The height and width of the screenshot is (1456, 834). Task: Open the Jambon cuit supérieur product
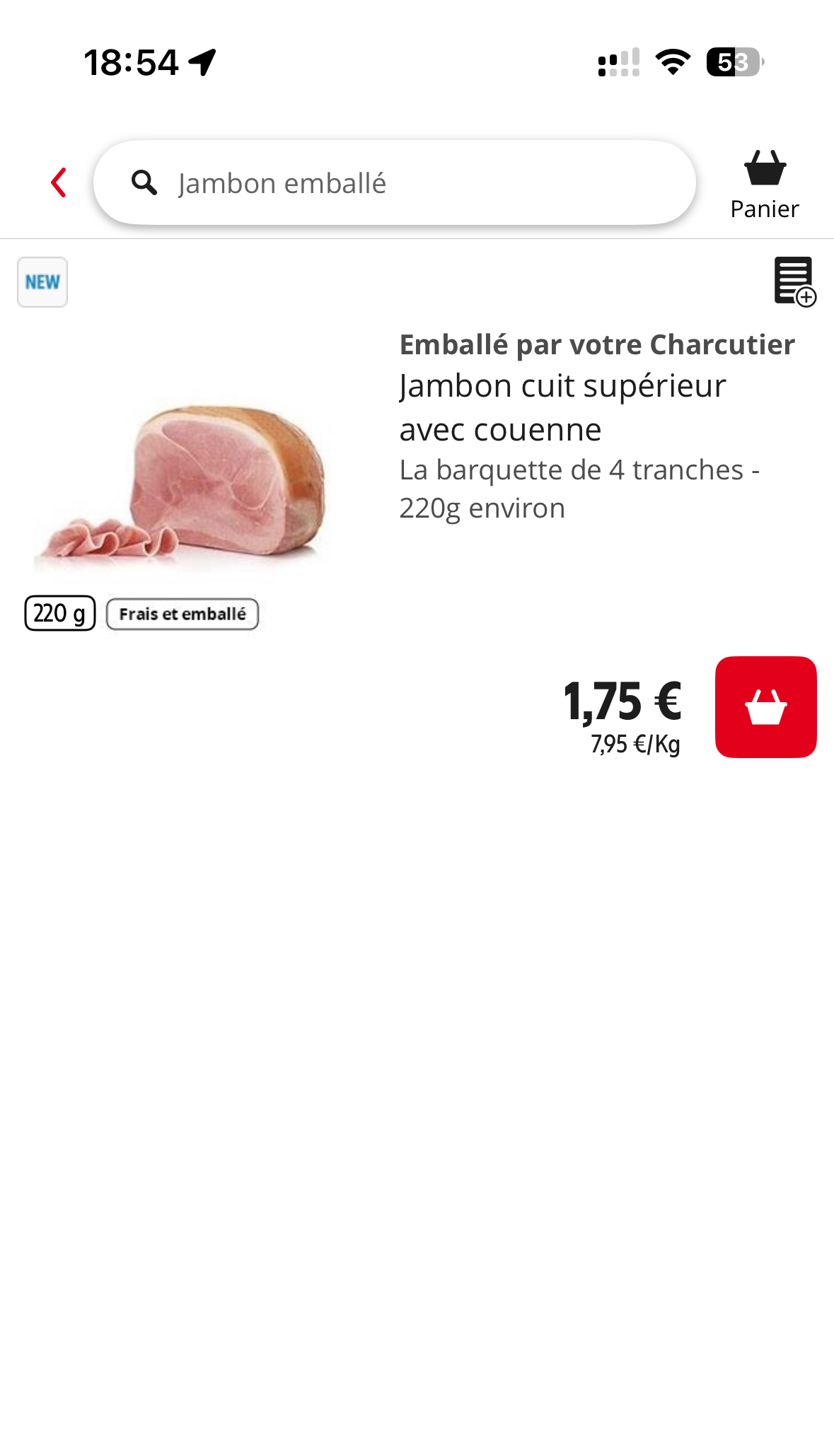click(x=562, y=407)
